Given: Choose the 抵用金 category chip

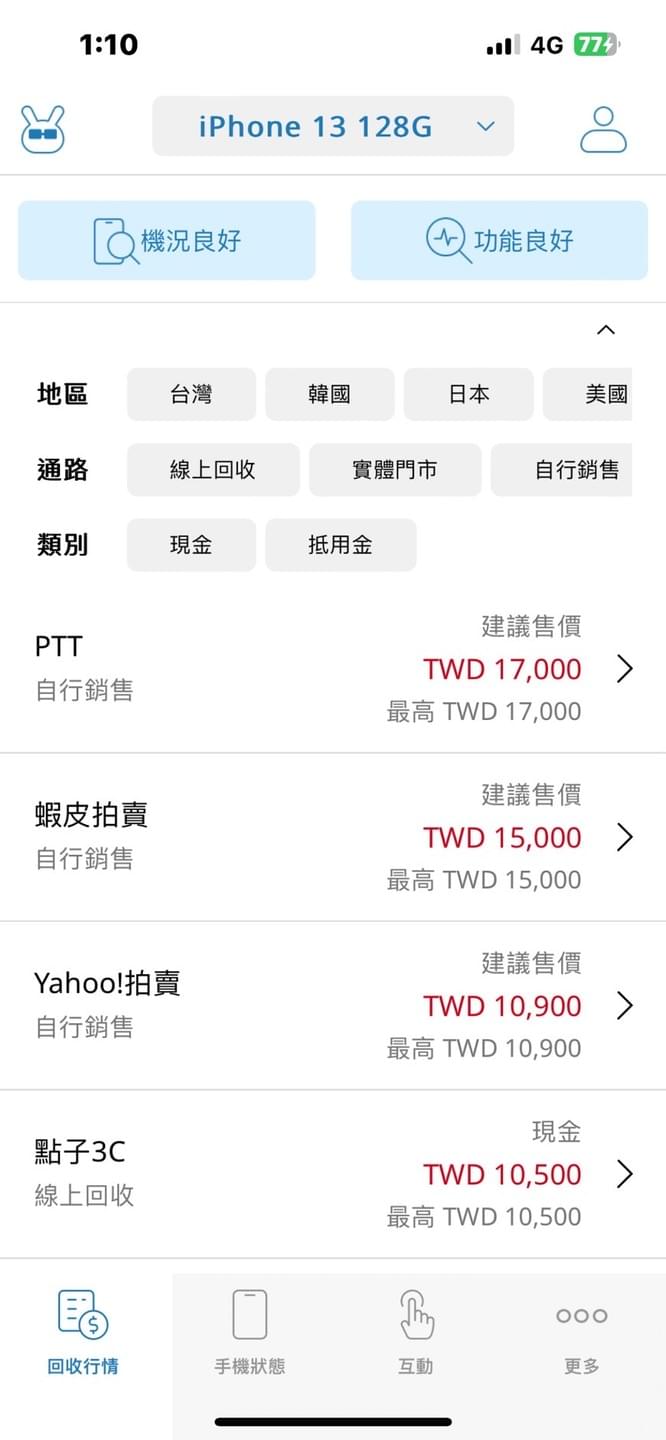Looking at the screenshot, I should (x=341, y=545).
